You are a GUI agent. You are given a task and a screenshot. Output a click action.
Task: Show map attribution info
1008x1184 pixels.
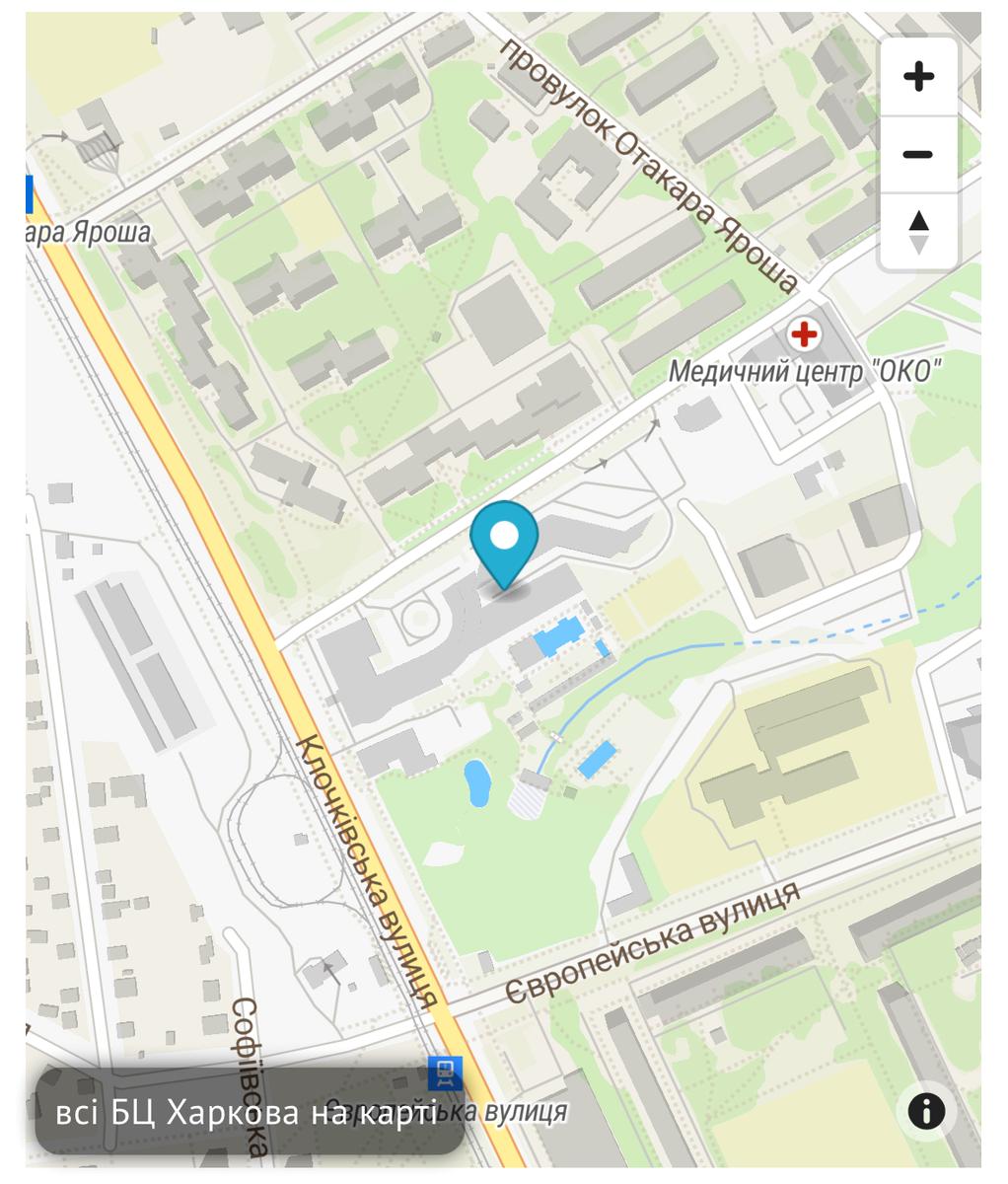pyautogui.click(x=926, y=1112)
